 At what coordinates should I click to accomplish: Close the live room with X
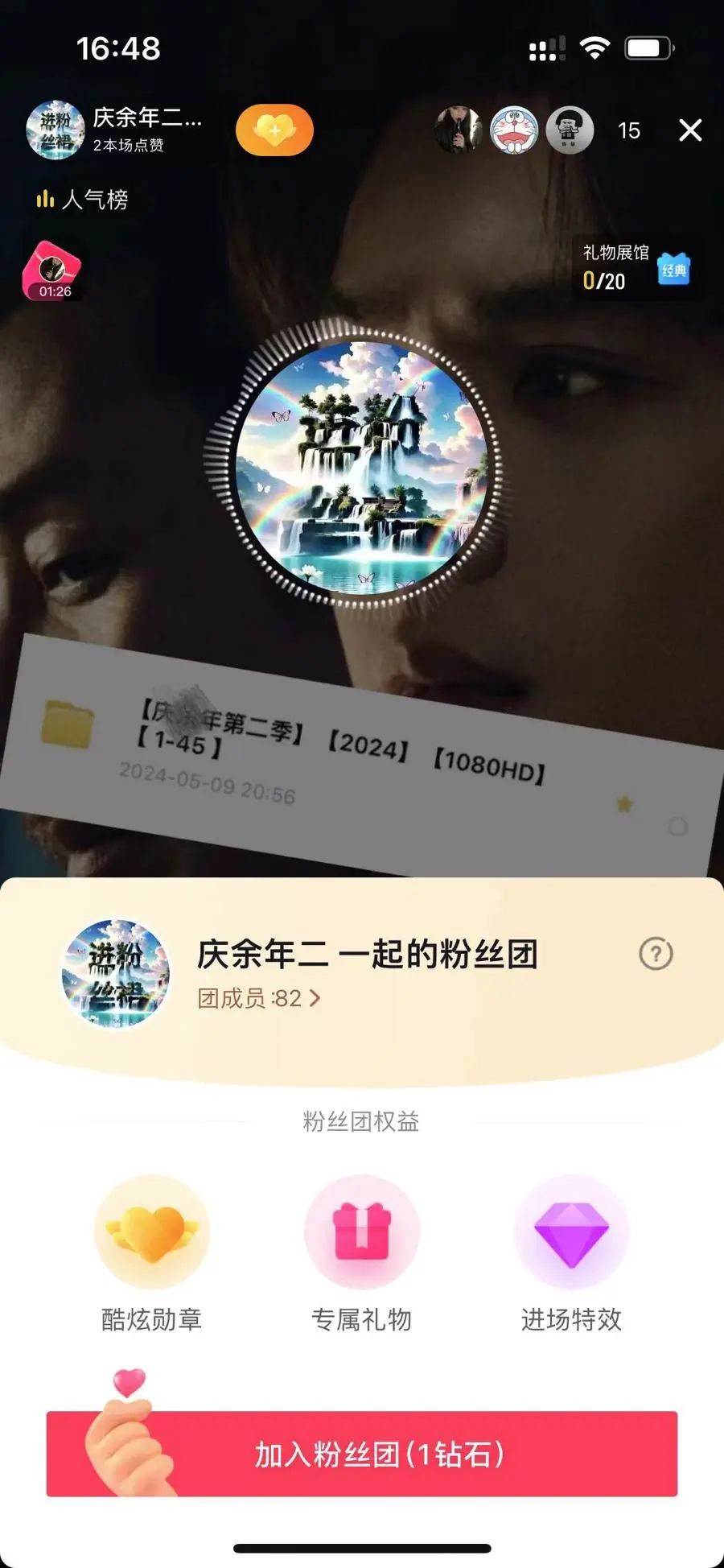point(690,130)
